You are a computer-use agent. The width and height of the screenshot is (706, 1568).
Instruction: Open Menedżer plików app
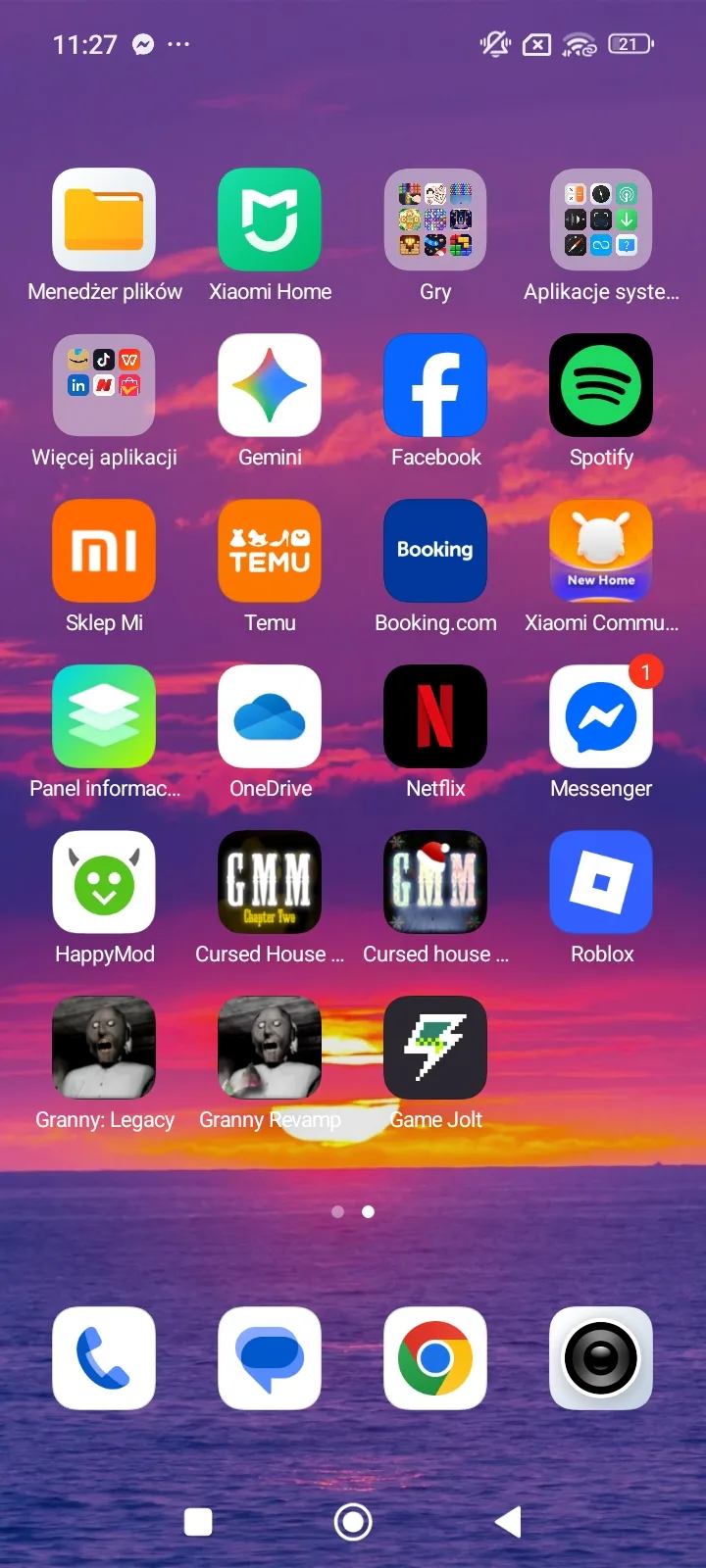click(104, 220)
